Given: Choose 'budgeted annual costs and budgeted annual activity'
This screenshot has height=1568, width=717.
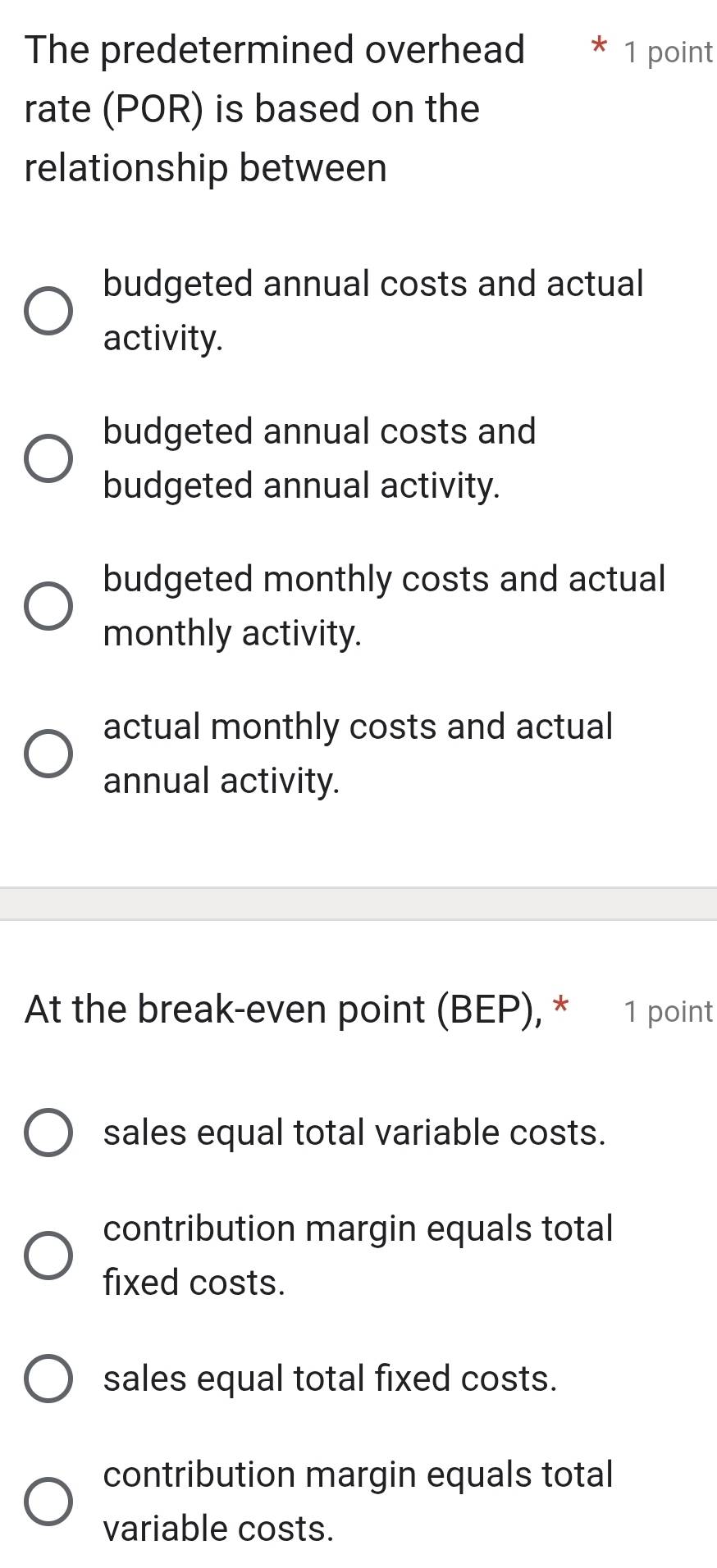Looking at the screenshot, I should 48,458.
